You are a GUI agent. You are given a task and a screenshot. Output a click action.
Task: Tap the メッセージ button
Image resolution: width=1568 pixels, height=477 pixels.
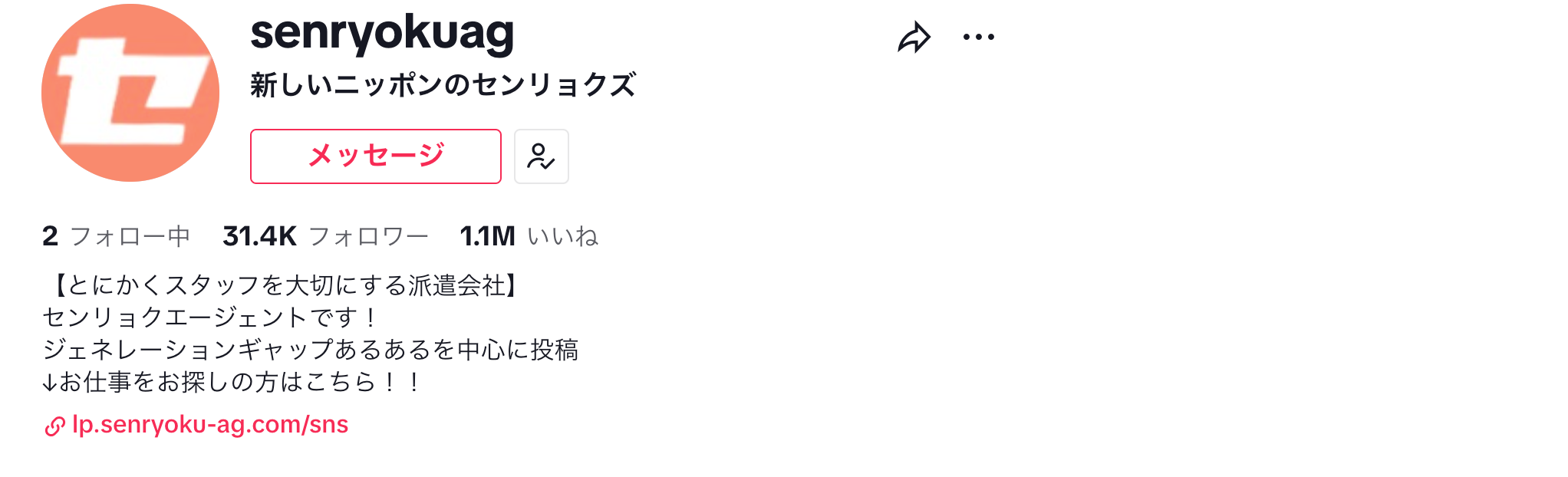375,156
